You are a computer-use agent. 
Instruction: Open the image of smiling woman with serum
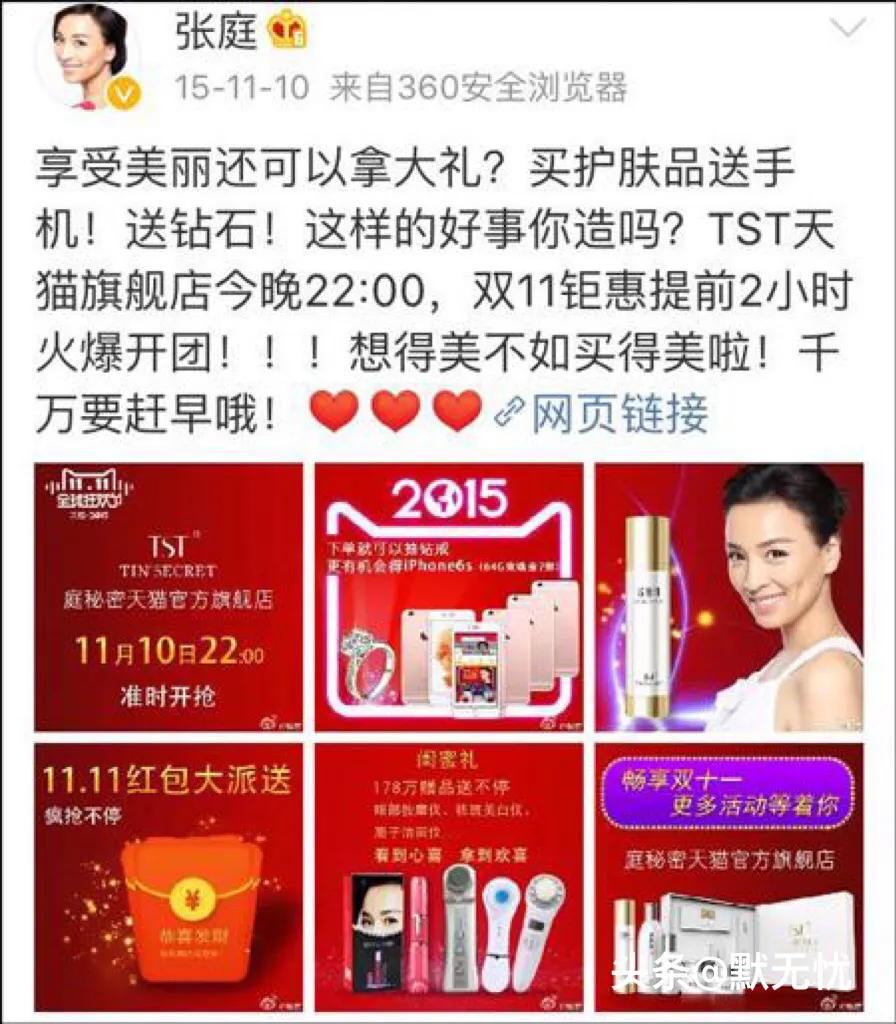point(729,597)
